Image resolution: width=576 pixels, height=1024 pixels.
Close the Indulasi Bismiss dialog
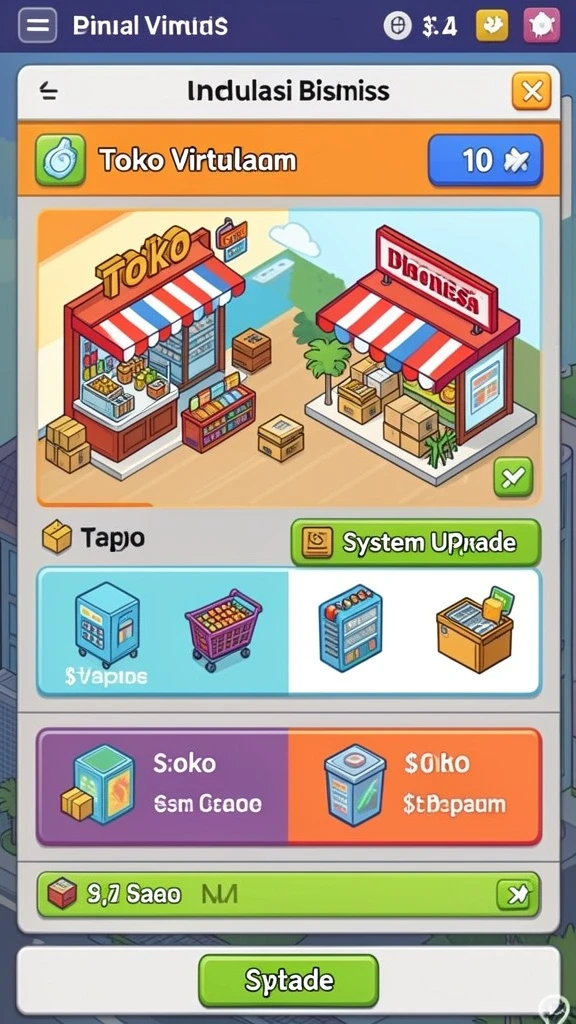[532, 91]
